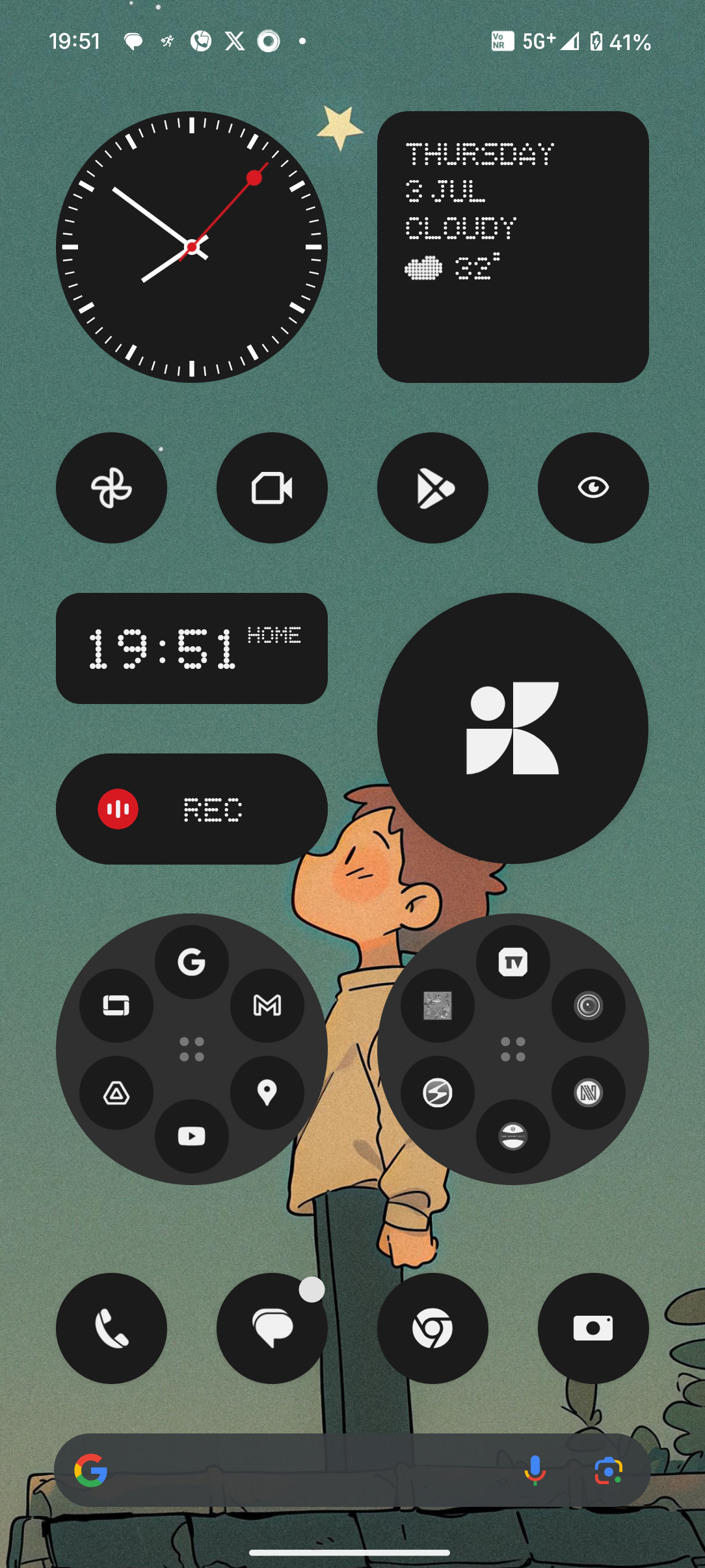Open the large geometric logo app
The image size is (705, 1568).
coord(512,728)
